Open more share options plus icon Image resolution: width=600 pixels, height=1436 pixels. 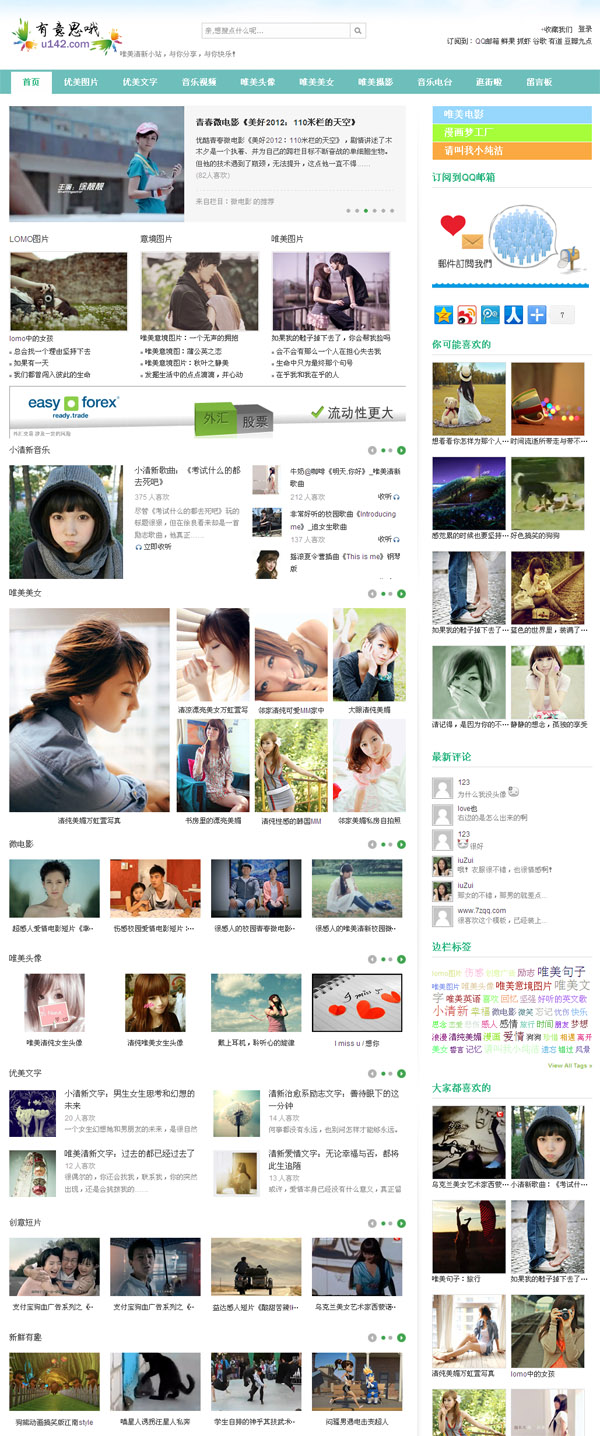coord(537,315)
